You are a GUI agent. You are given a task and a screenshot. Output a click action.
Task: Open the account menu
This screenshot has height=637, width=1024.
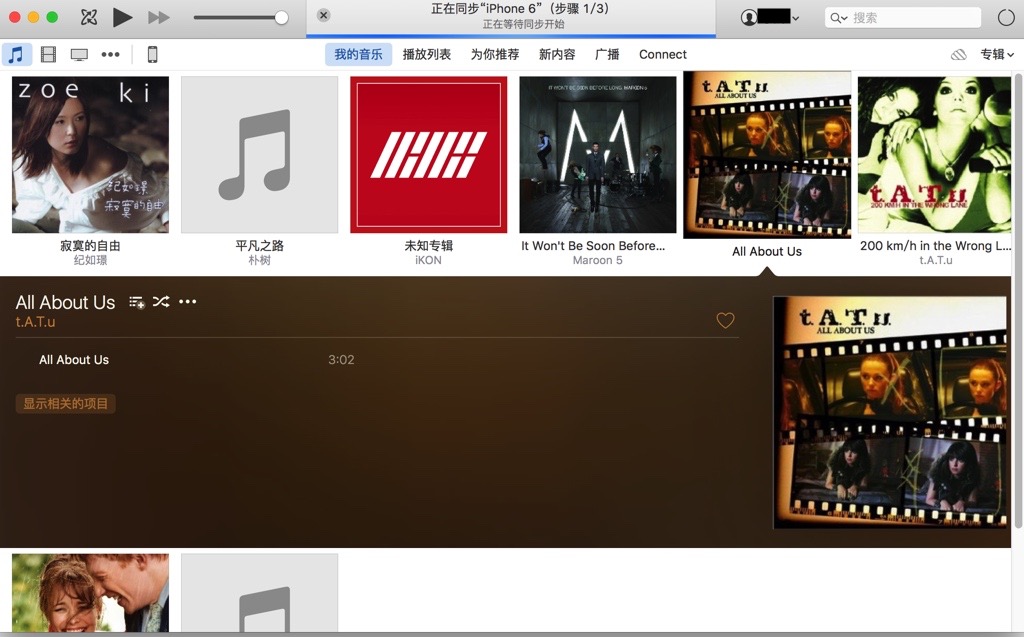click(x=770, y=17)
